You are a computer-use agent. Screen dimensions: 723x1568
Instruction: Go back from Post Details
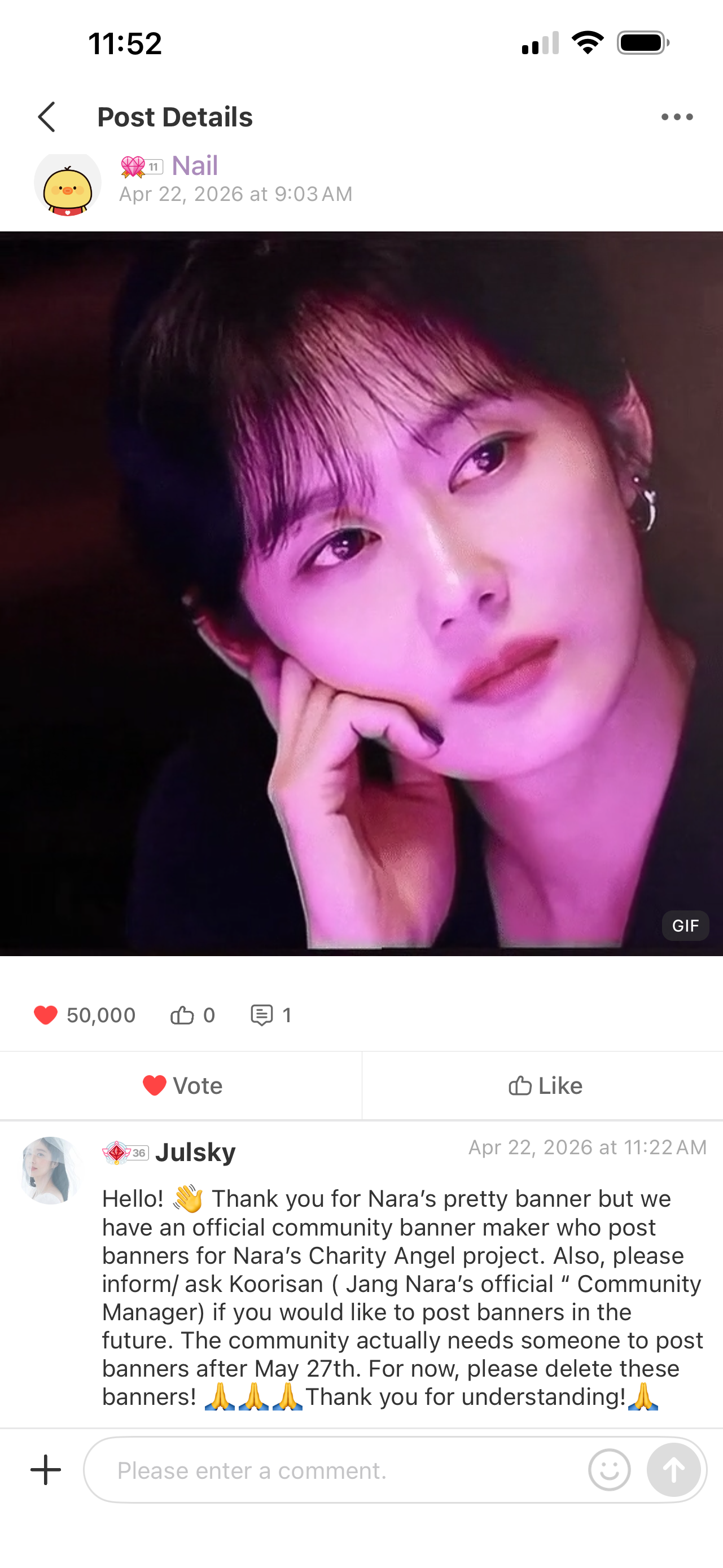[x=47, y=117]
